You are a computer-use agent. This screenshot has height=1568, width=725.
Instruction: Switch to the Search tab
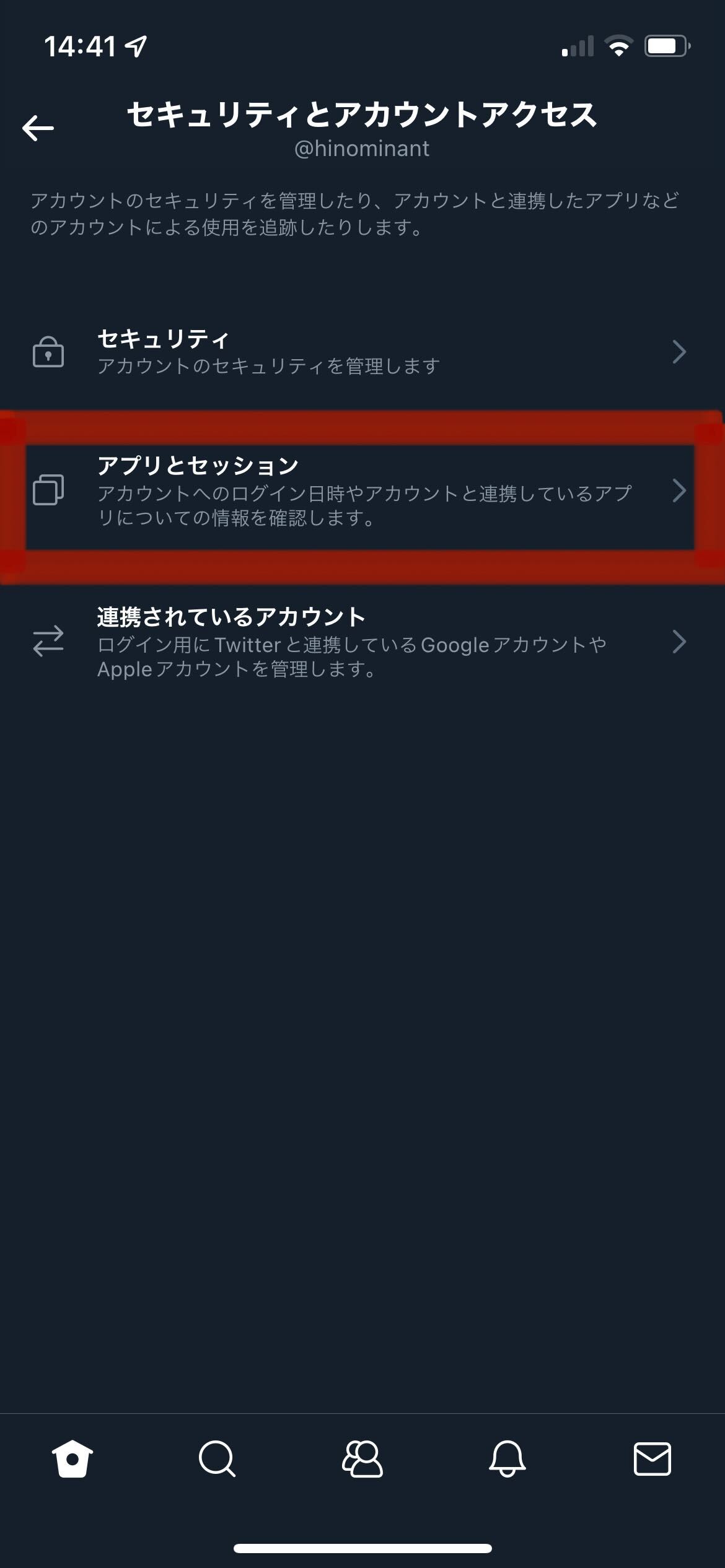217,1459
